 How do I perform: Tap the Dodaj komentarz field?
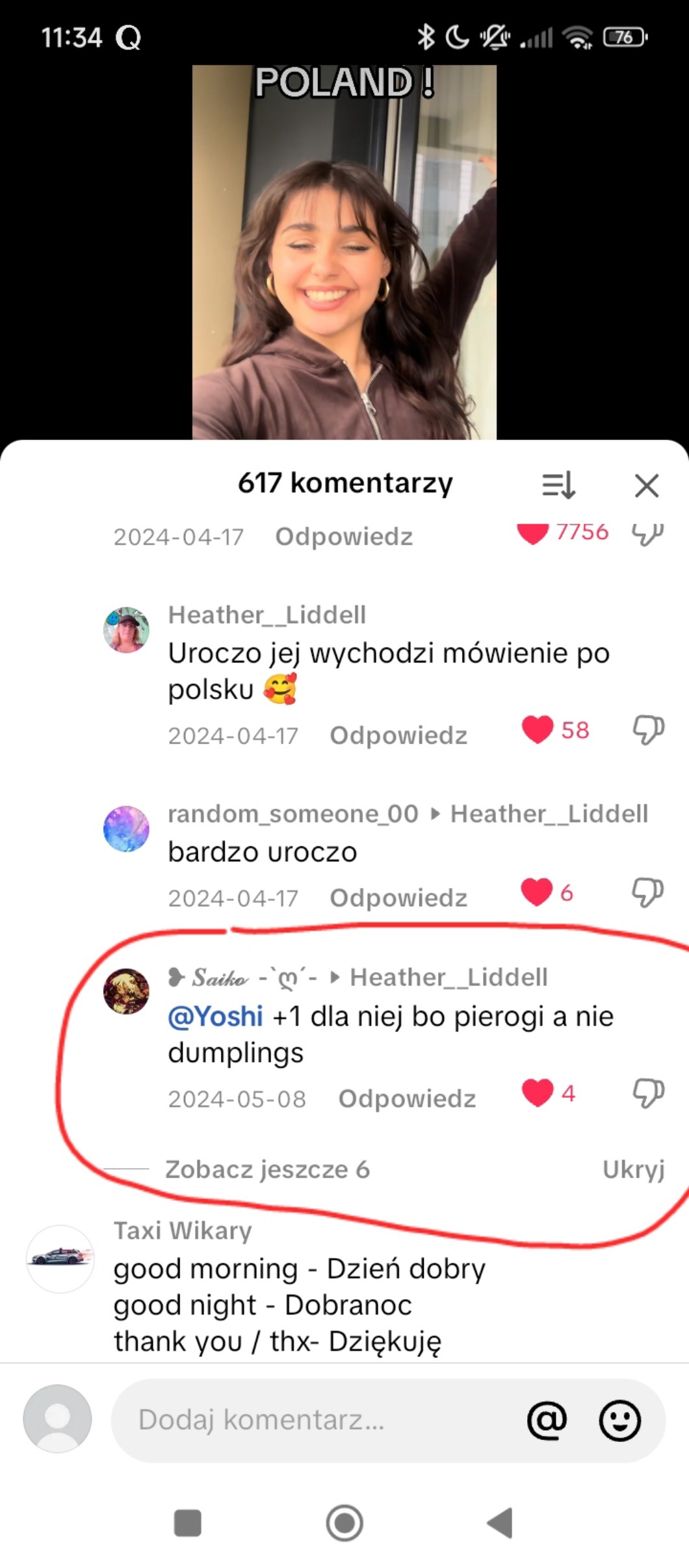(x=312, y=1420)
